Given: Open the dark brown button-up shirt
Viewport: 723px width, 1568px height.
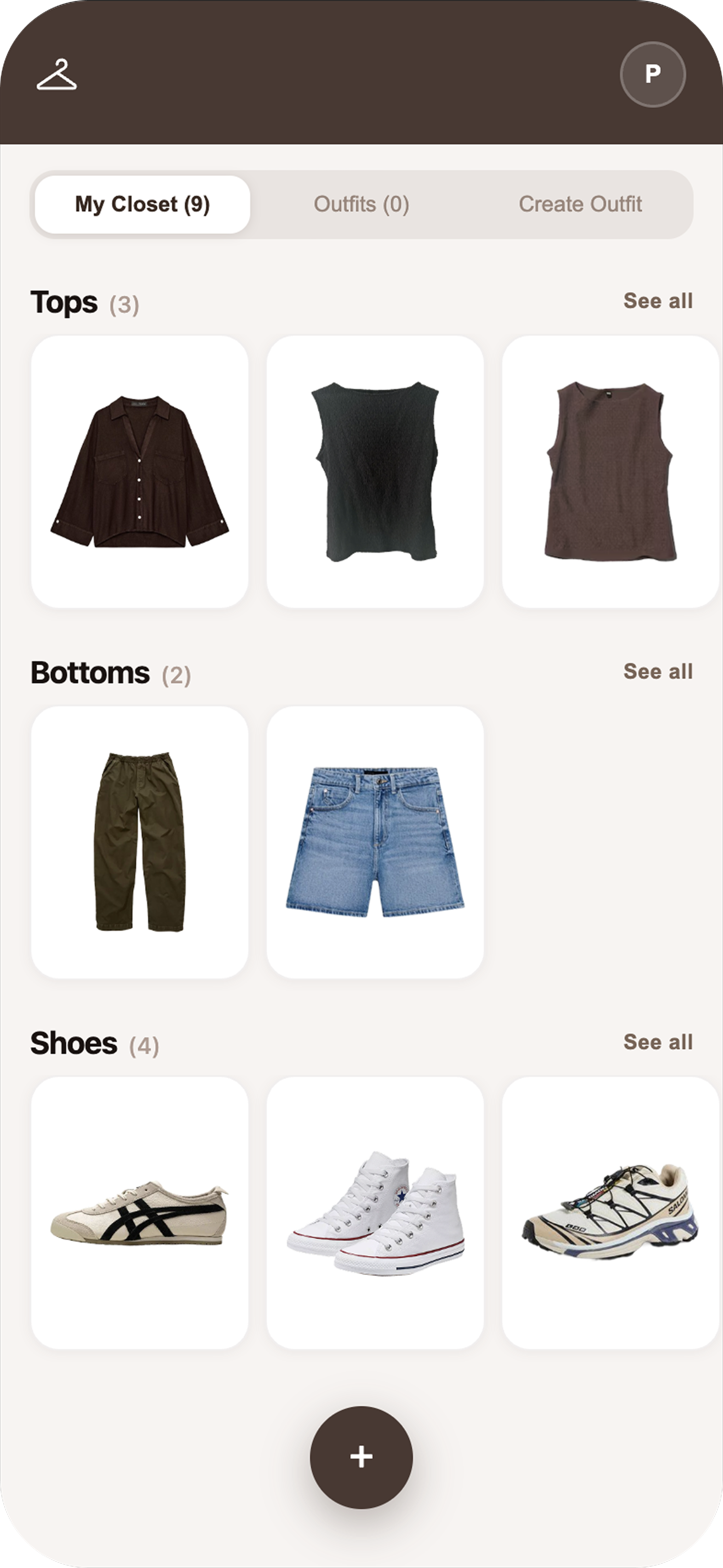Looking at the screenshot, I should pyautogui.click(x=139, y=472).
